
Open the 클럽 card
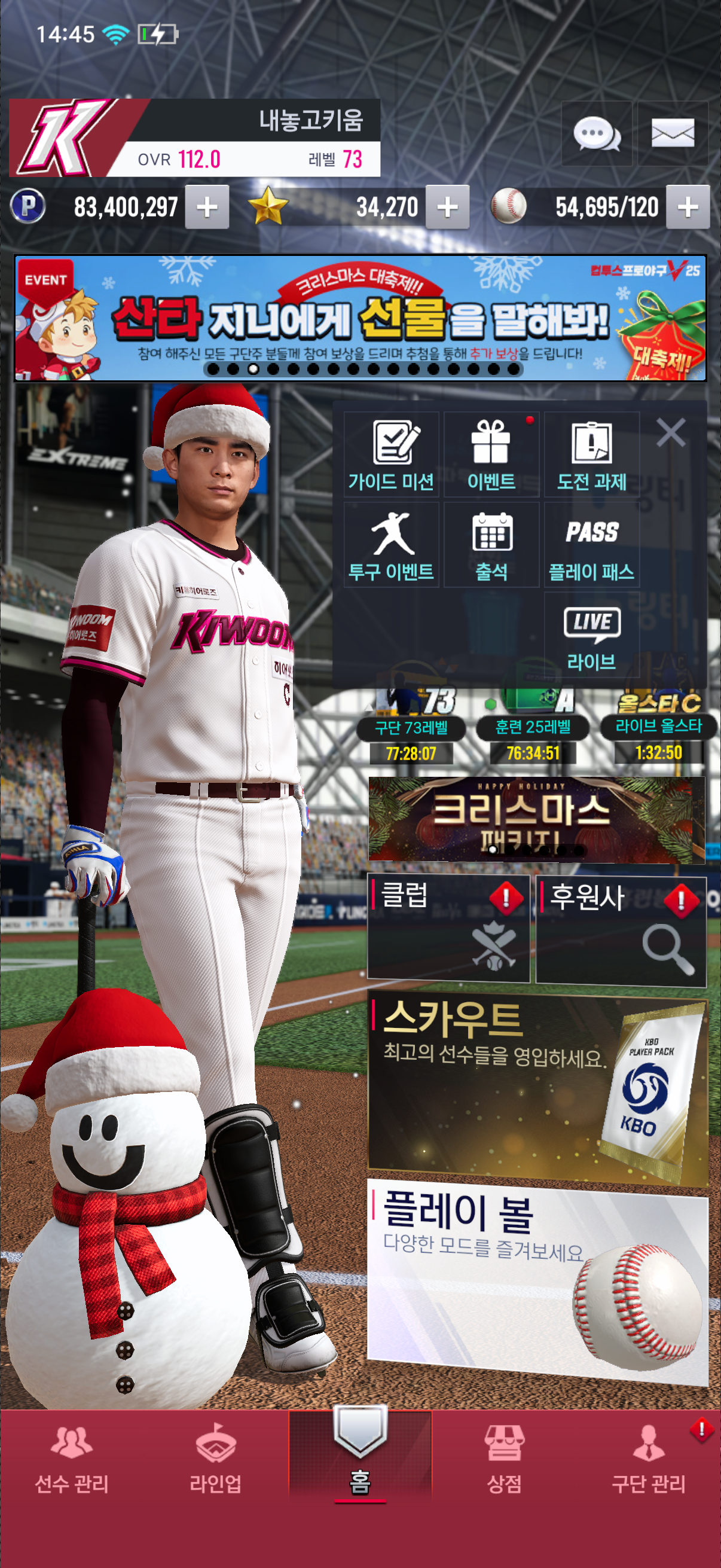(448, 928)
